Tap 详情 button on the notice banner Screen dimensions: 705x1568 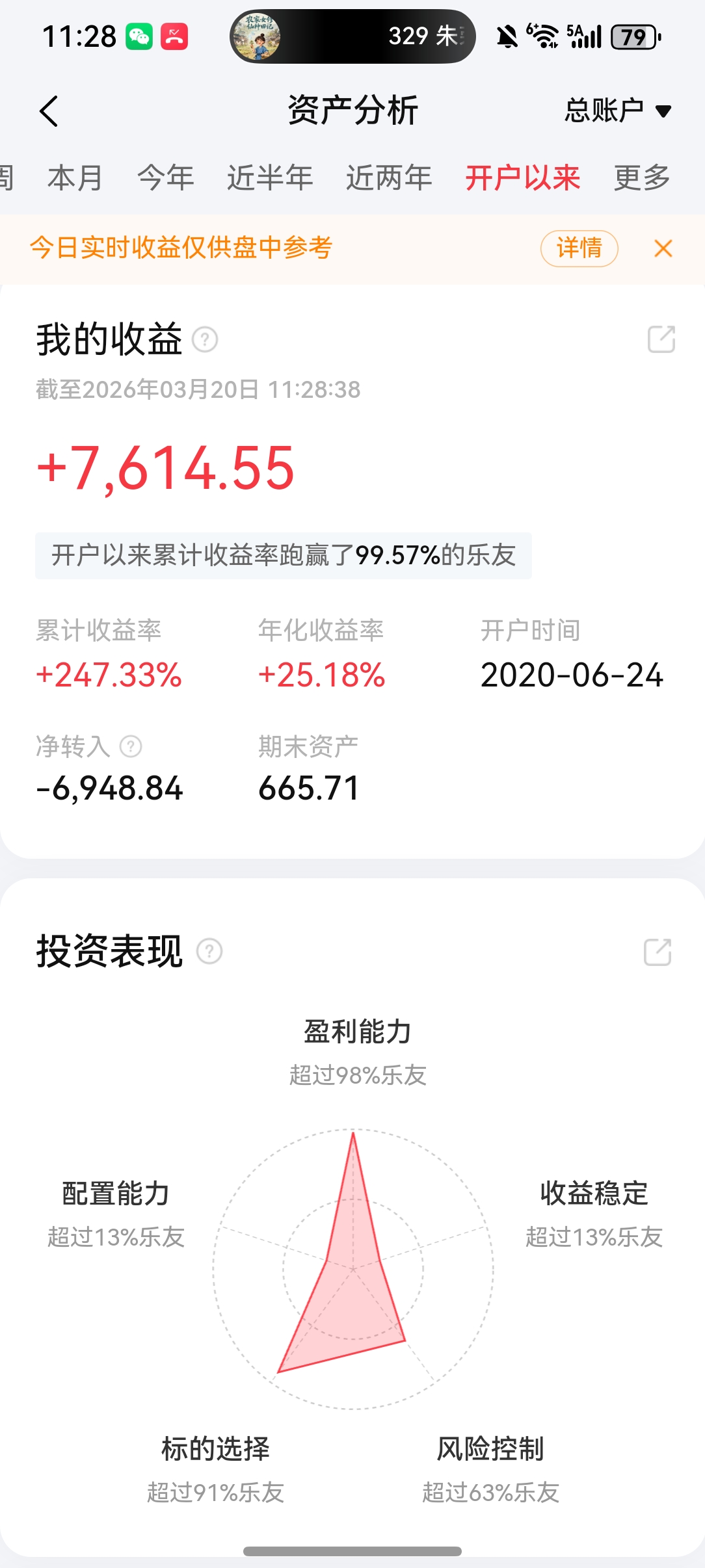click(x=579, y=248)
